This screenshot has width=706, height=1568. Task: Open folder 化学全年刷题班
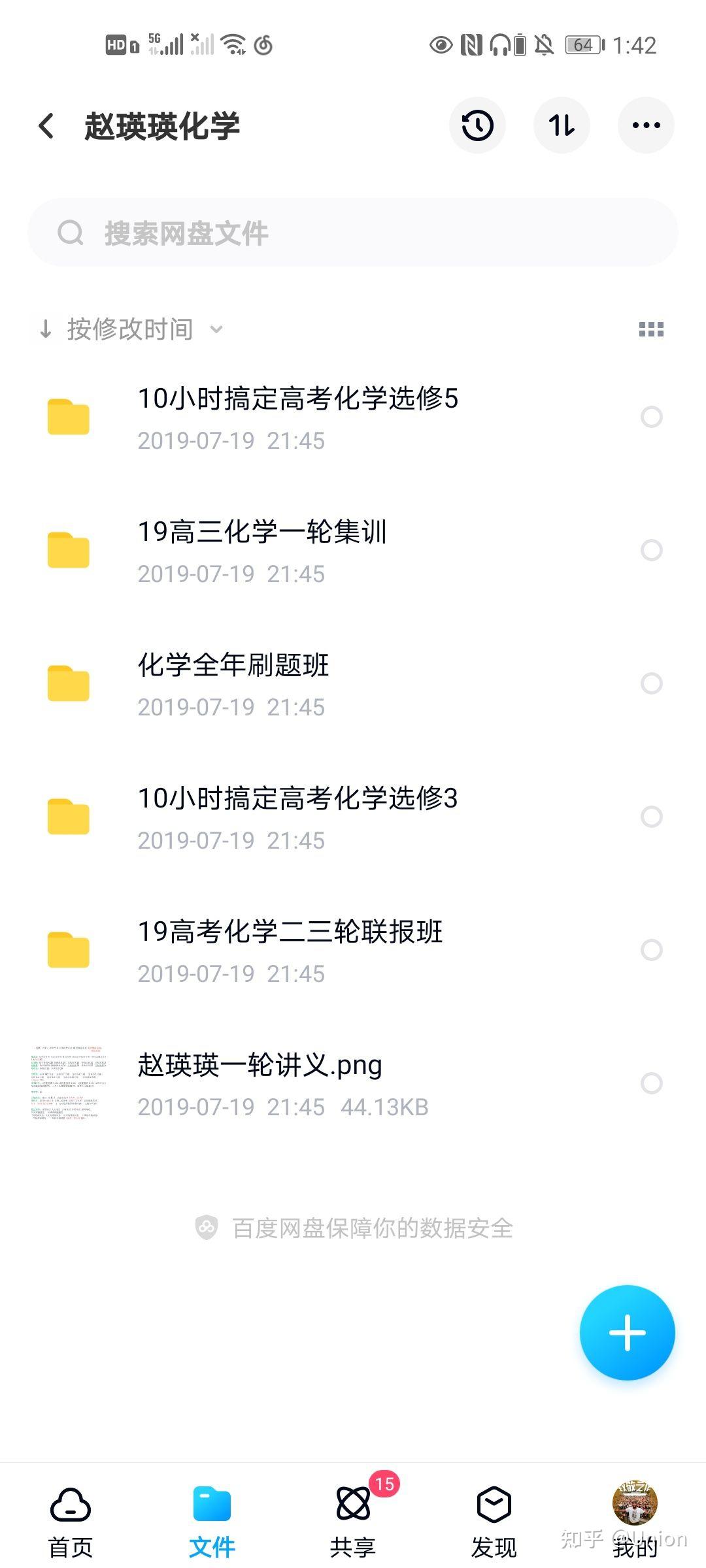coord(353,685)
